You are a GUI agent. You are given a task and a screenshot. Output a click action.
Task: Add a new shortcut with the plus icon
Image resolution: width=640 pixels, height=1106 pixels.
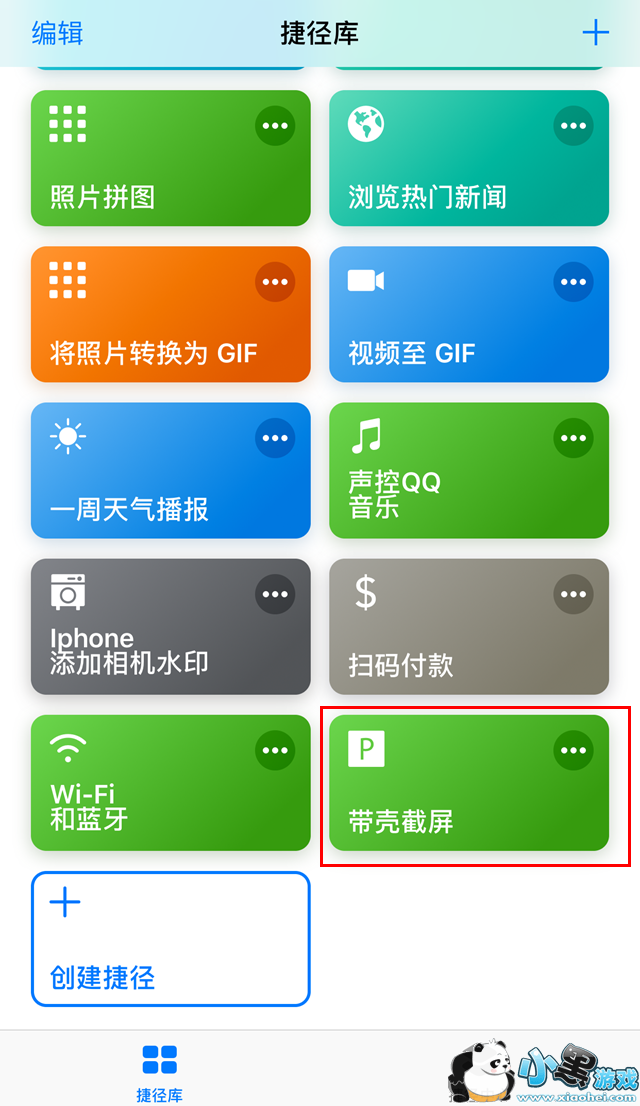[595, 33]
